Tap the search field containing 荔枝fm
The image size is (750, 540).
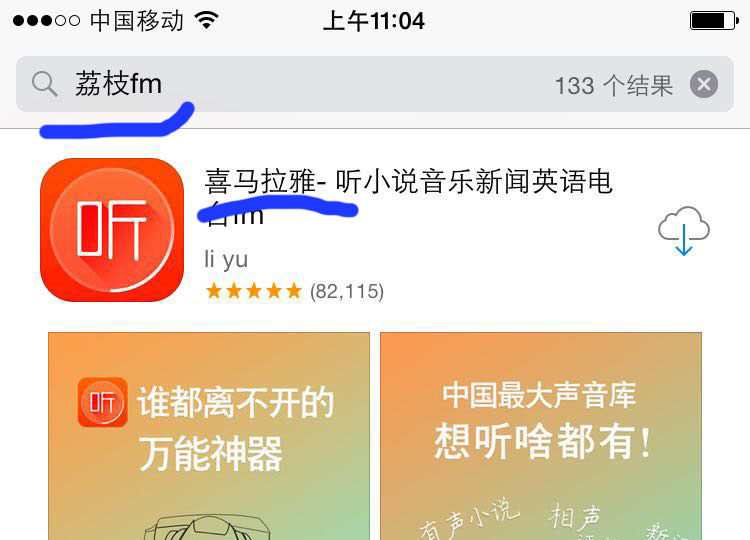coord(300,85)
